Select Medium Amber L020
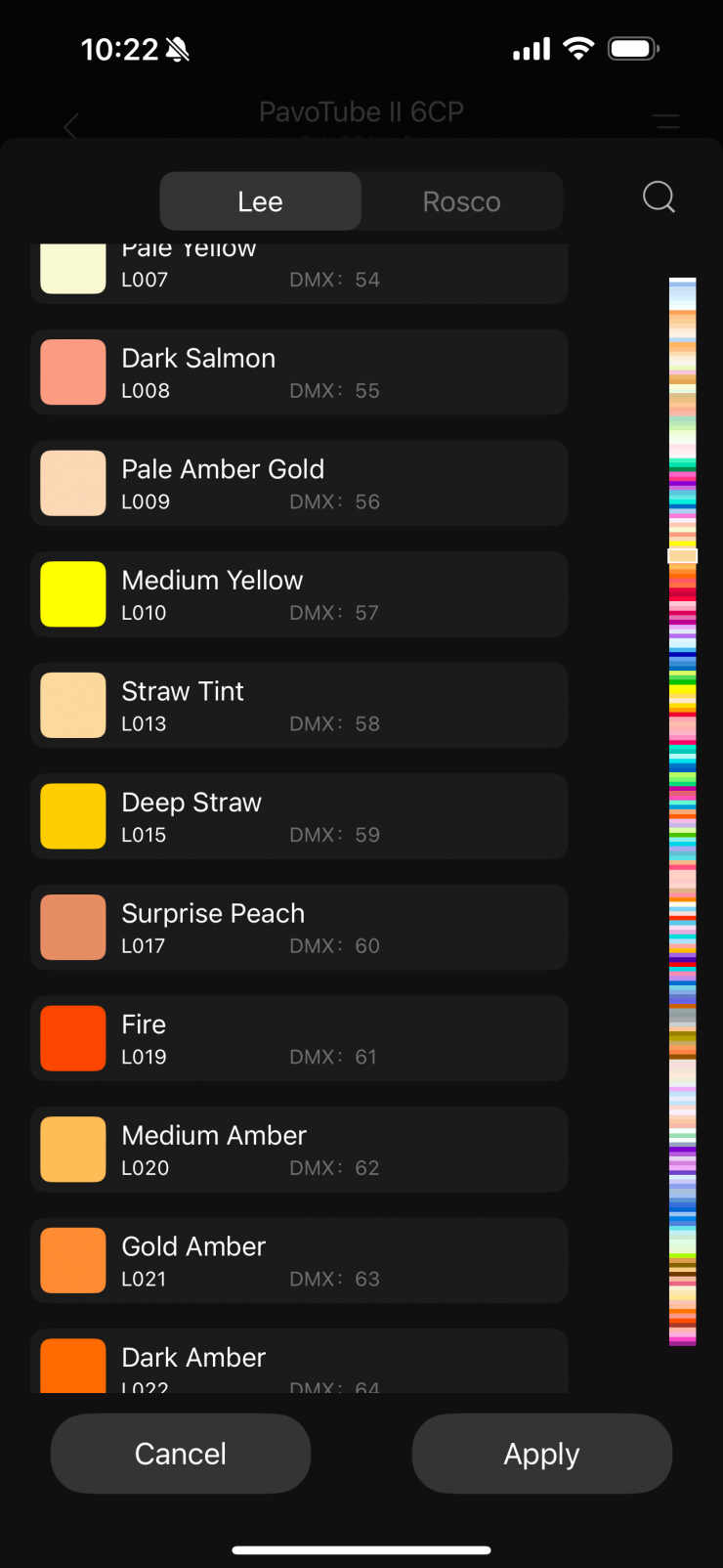723x1568 pixels. pyautogui.click(x=299, y=1150)
